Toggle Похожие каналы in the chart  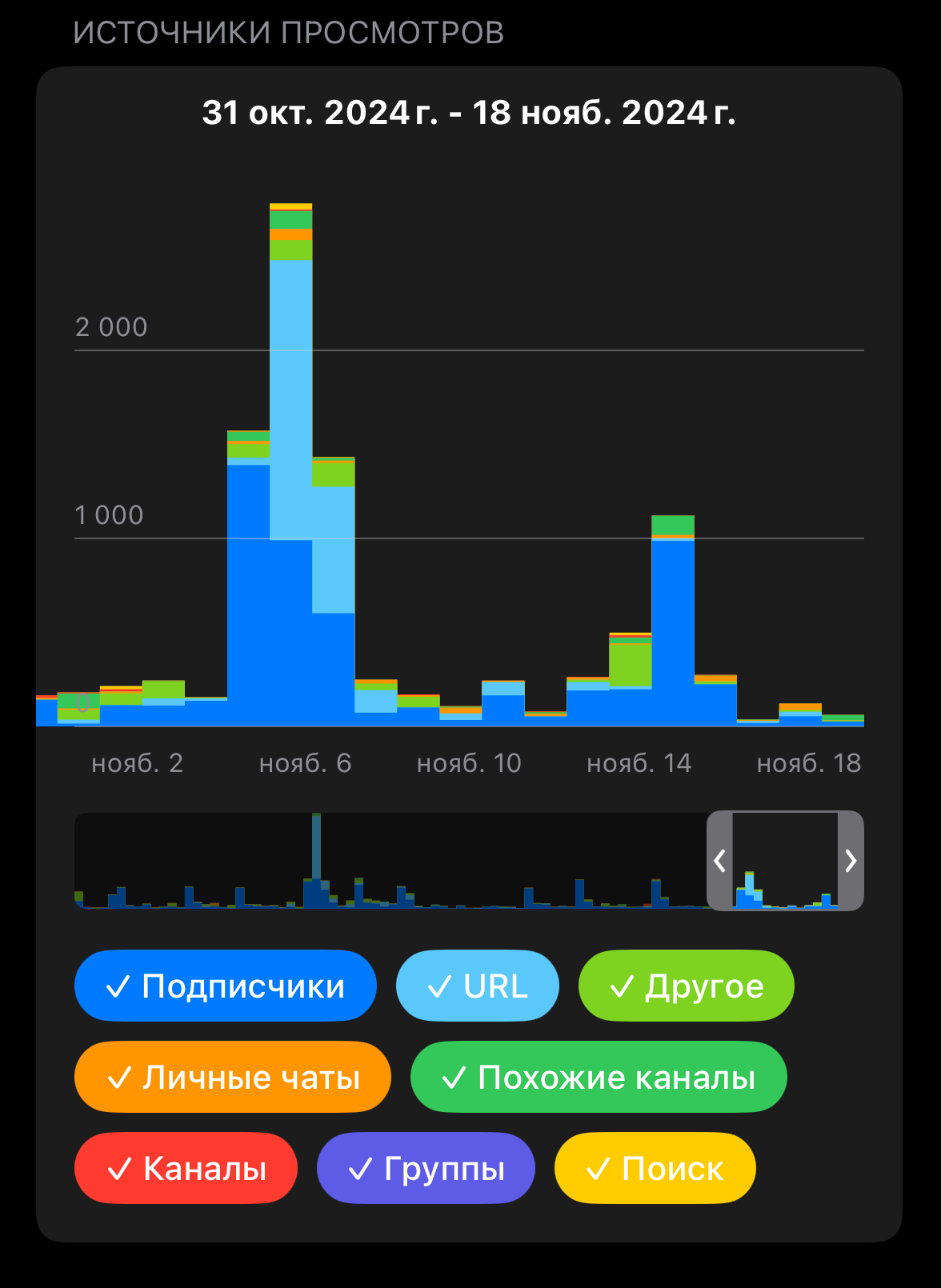point(598,1077)
